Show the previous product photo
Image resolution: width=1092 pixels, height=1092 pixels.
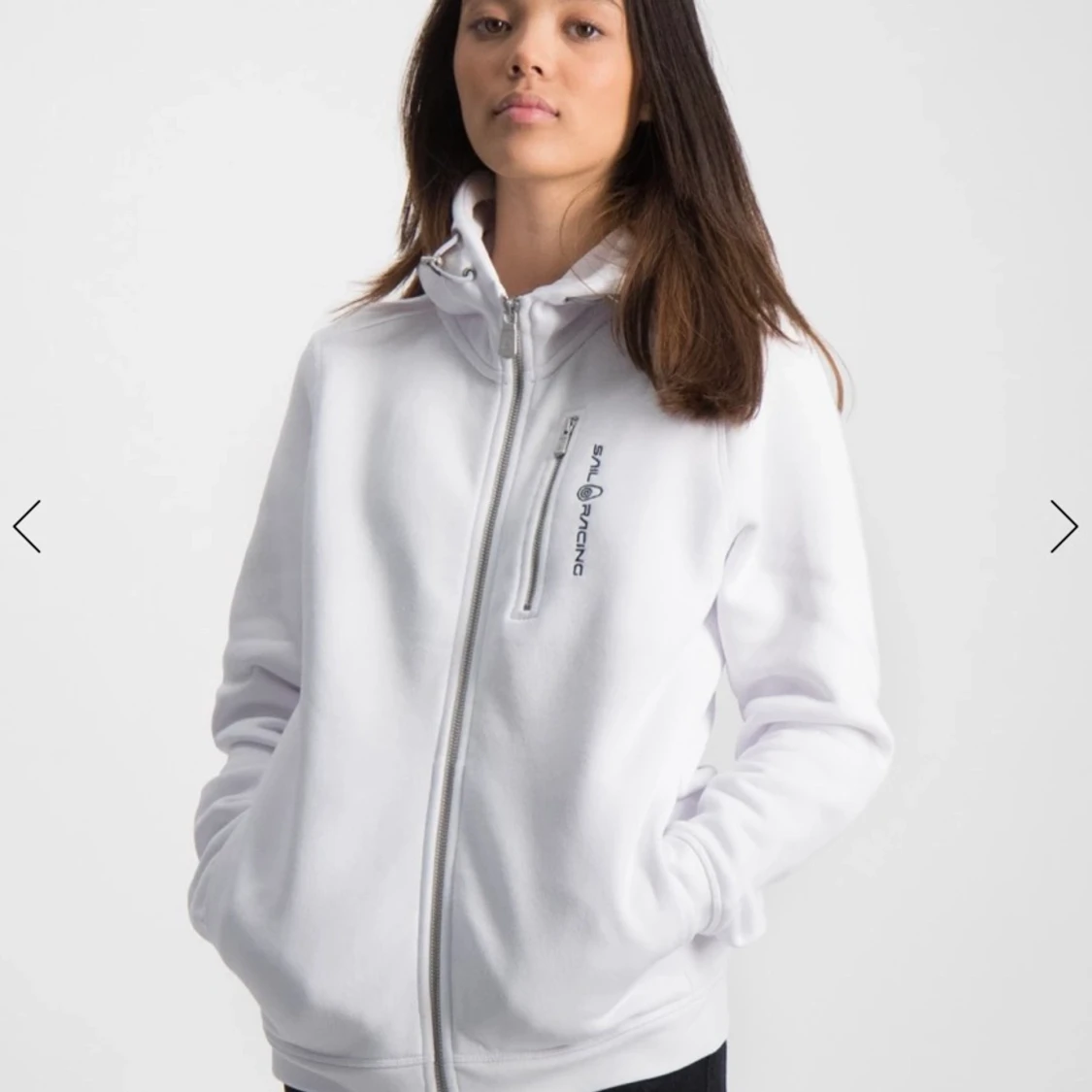tap(27, 526)
